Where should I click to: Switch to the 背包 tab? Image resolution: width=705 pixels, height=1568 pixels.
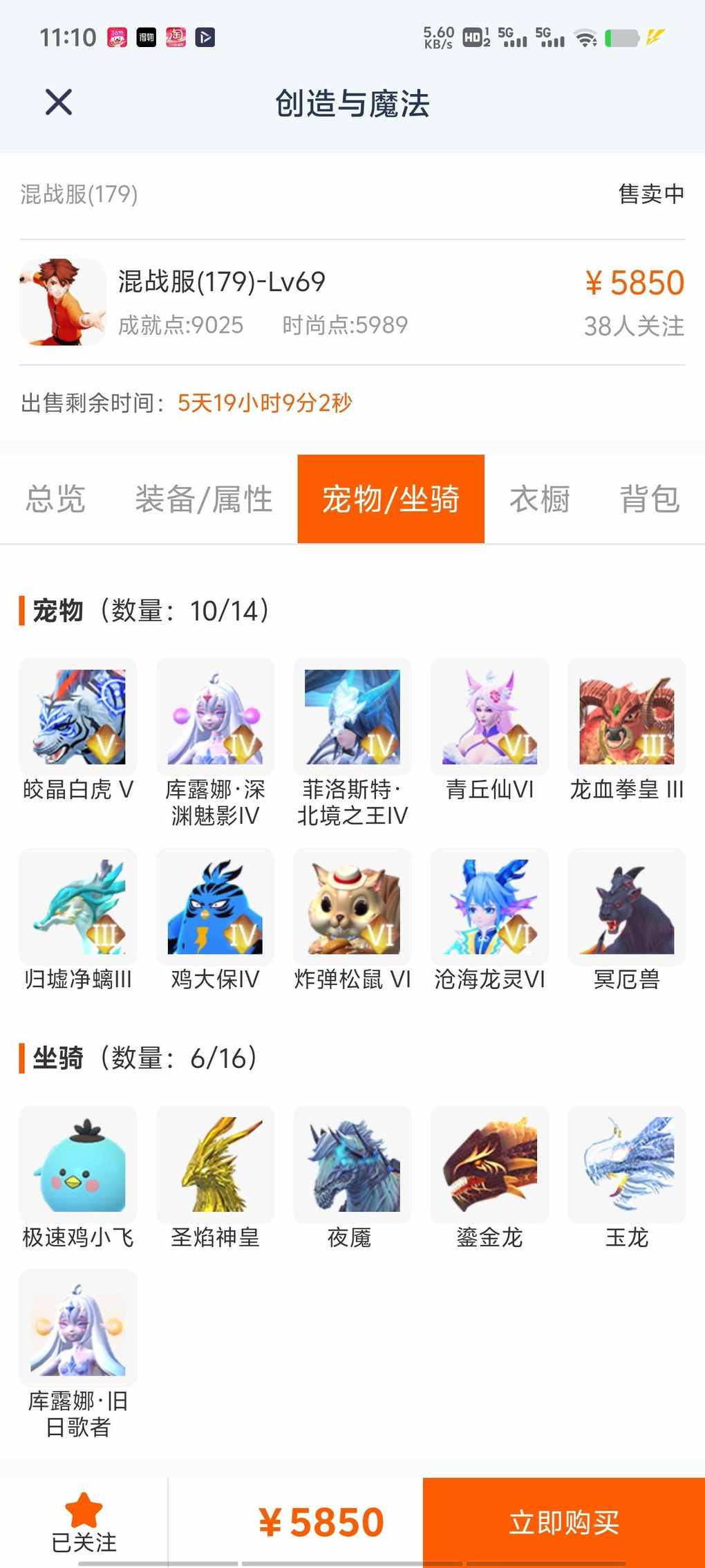pyautogui.click(x=650, y=499)
